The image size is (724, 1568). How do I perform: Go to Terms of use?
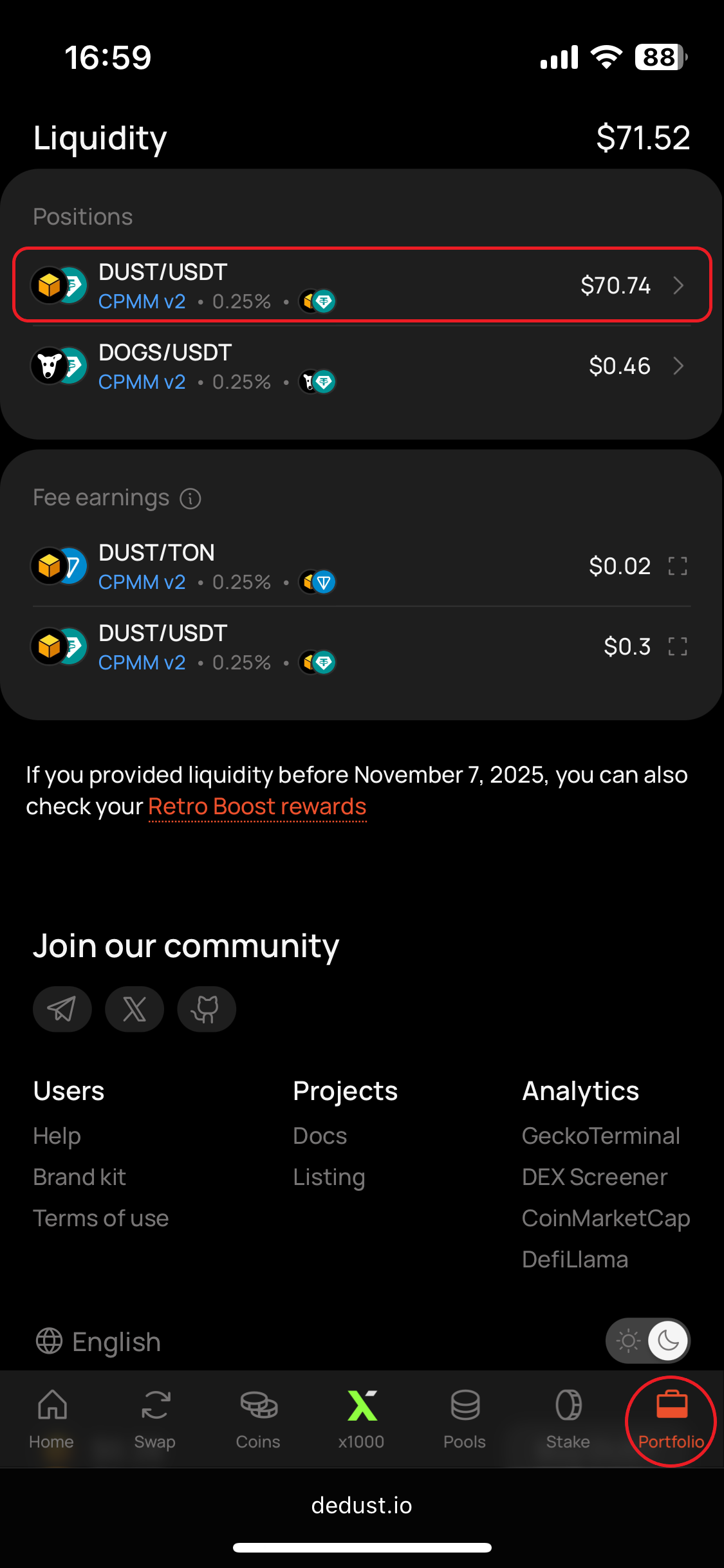pos(100,1218)
